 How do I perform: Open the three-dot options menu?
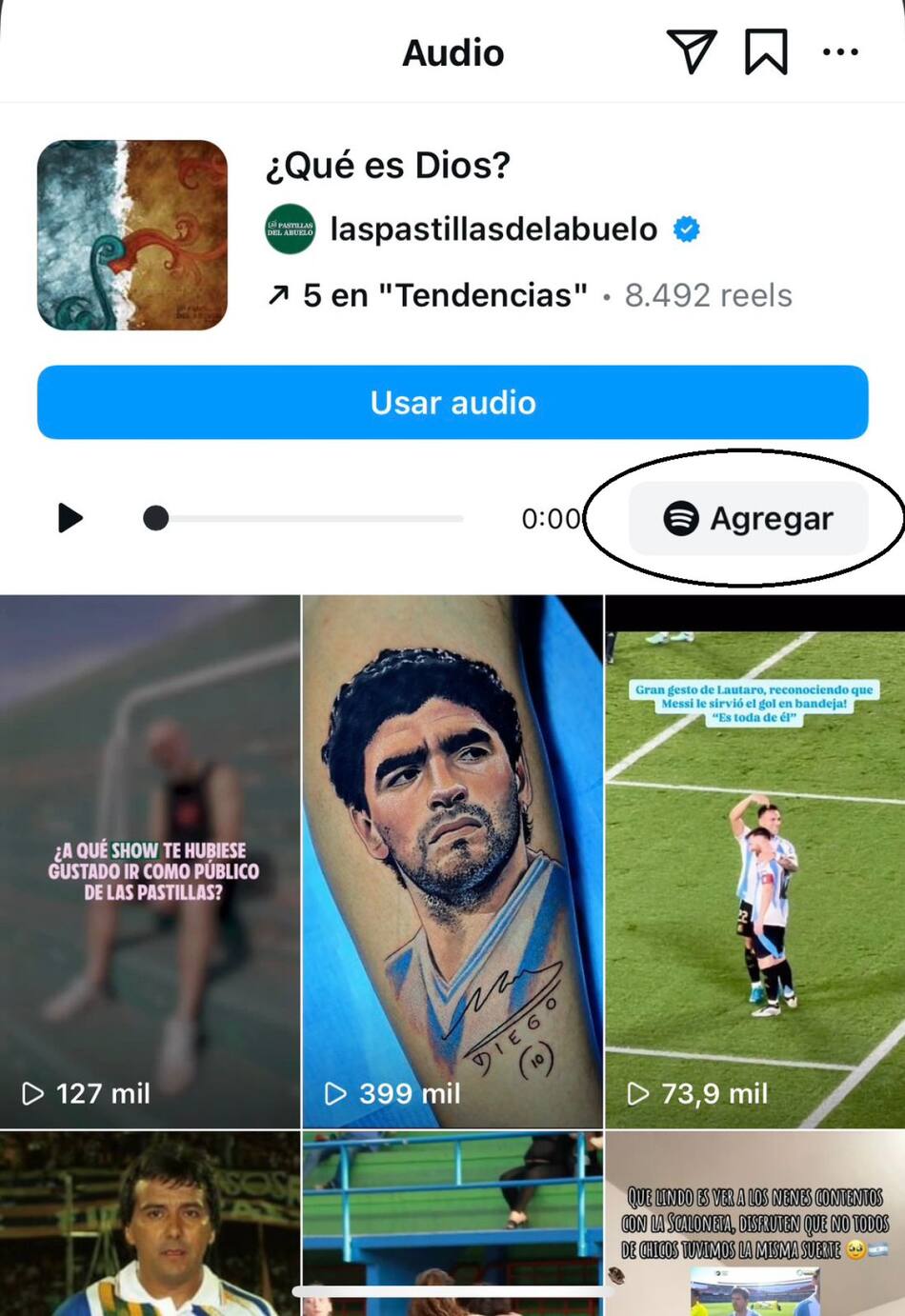tap(839, 52)
